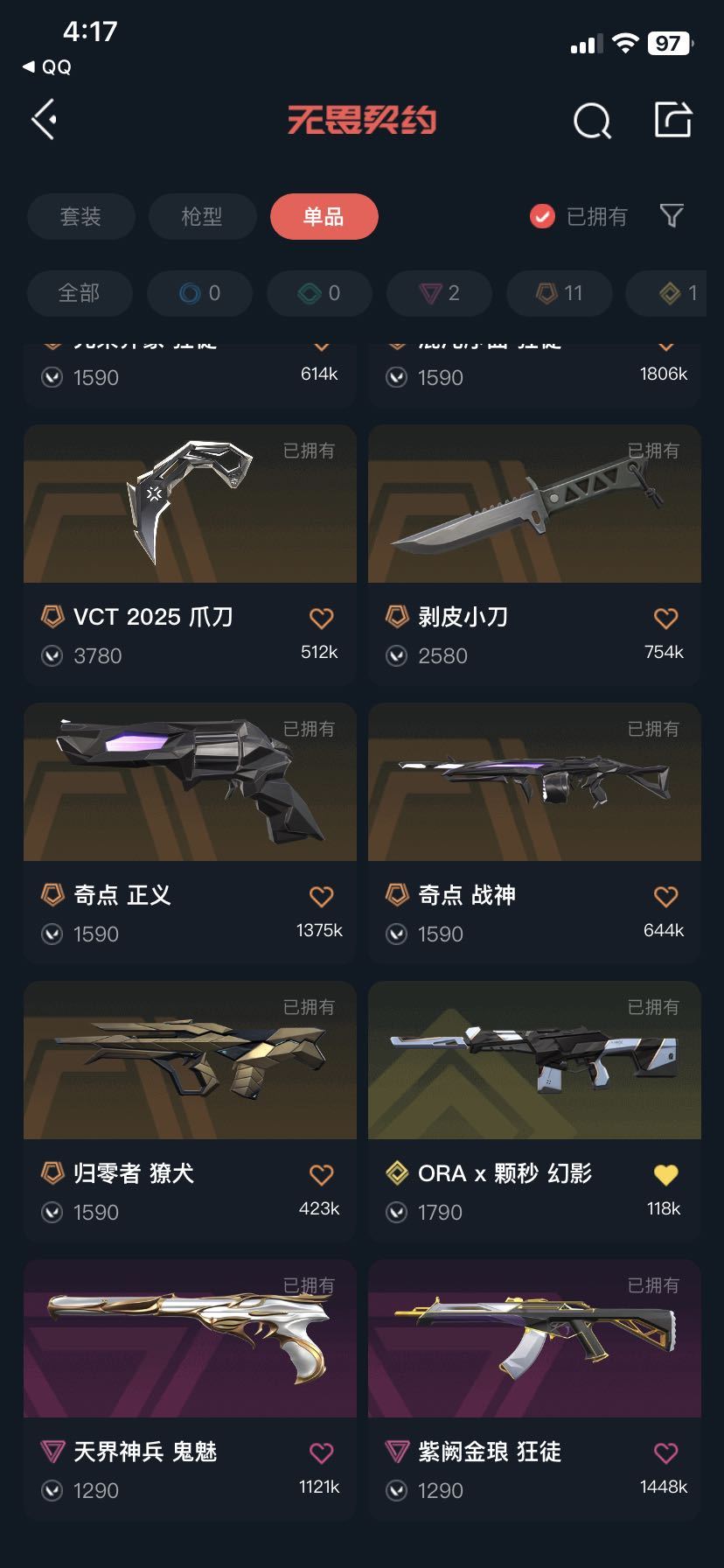Screen dimensions: 724x1568
Task: Select the teal rarity filter showing 0
Action: pyautogui.click(x=319, y=293)
